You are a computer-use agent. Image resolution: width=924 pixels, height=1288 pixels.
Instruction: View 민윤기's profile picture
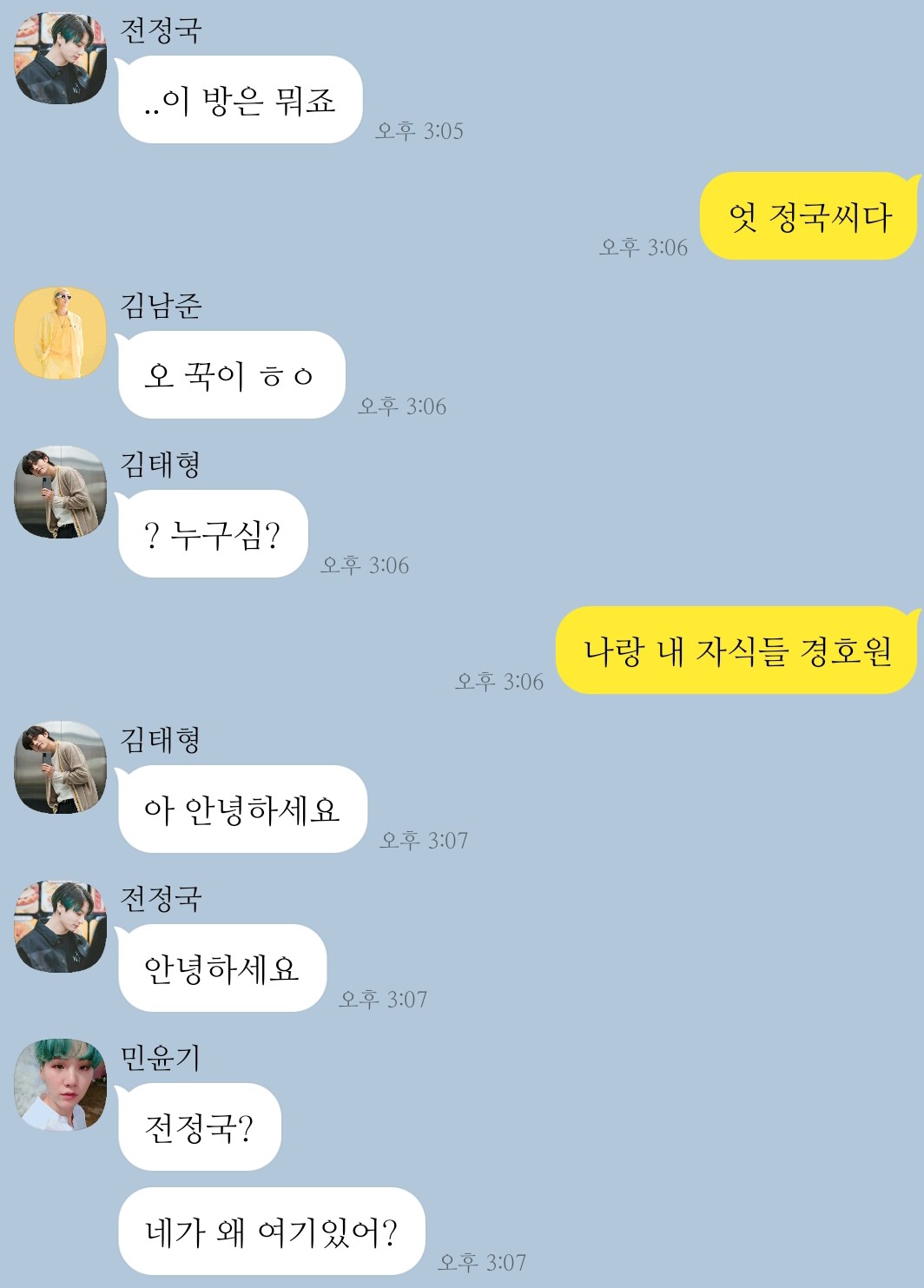tap(60, 1086)
